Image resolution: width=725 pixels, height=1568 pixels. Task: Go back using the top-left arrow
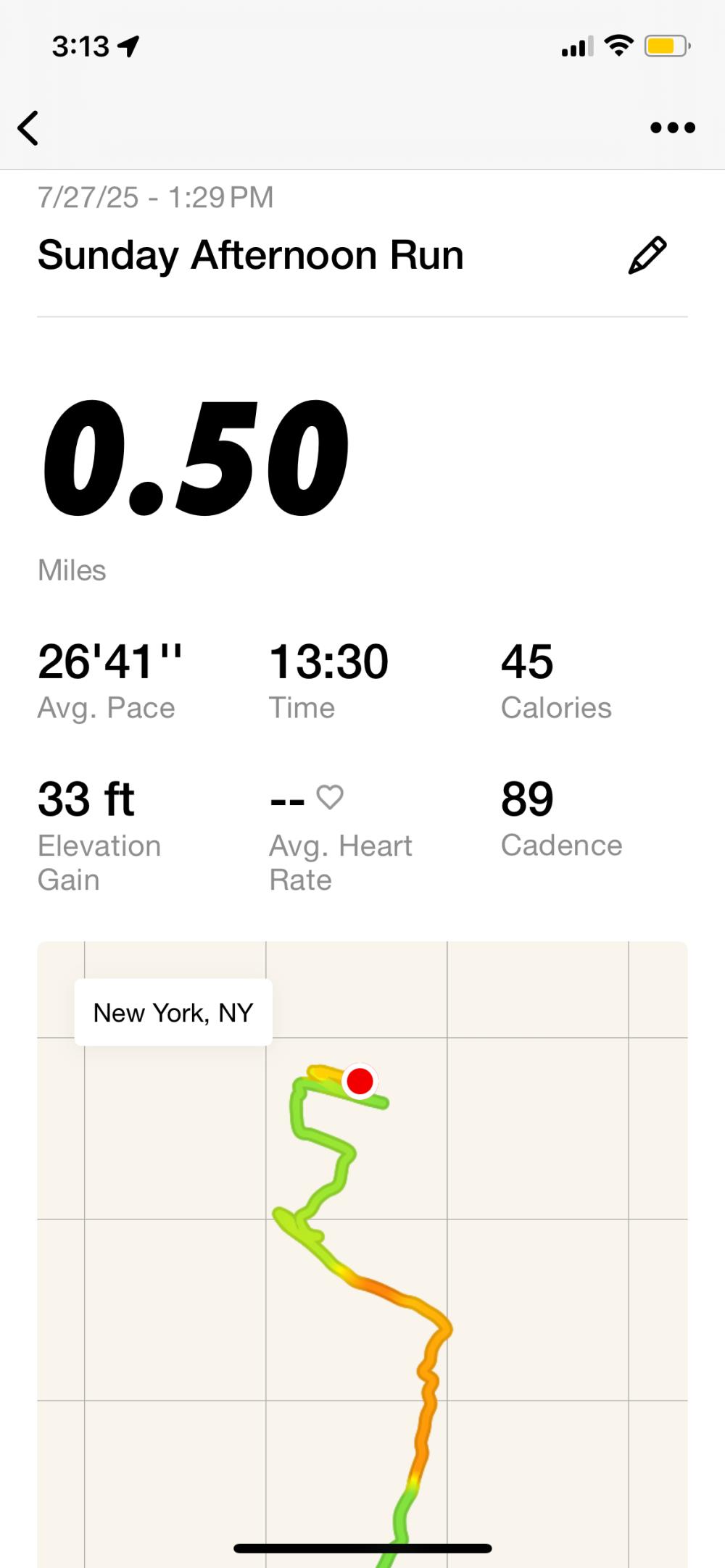[28, 128]
